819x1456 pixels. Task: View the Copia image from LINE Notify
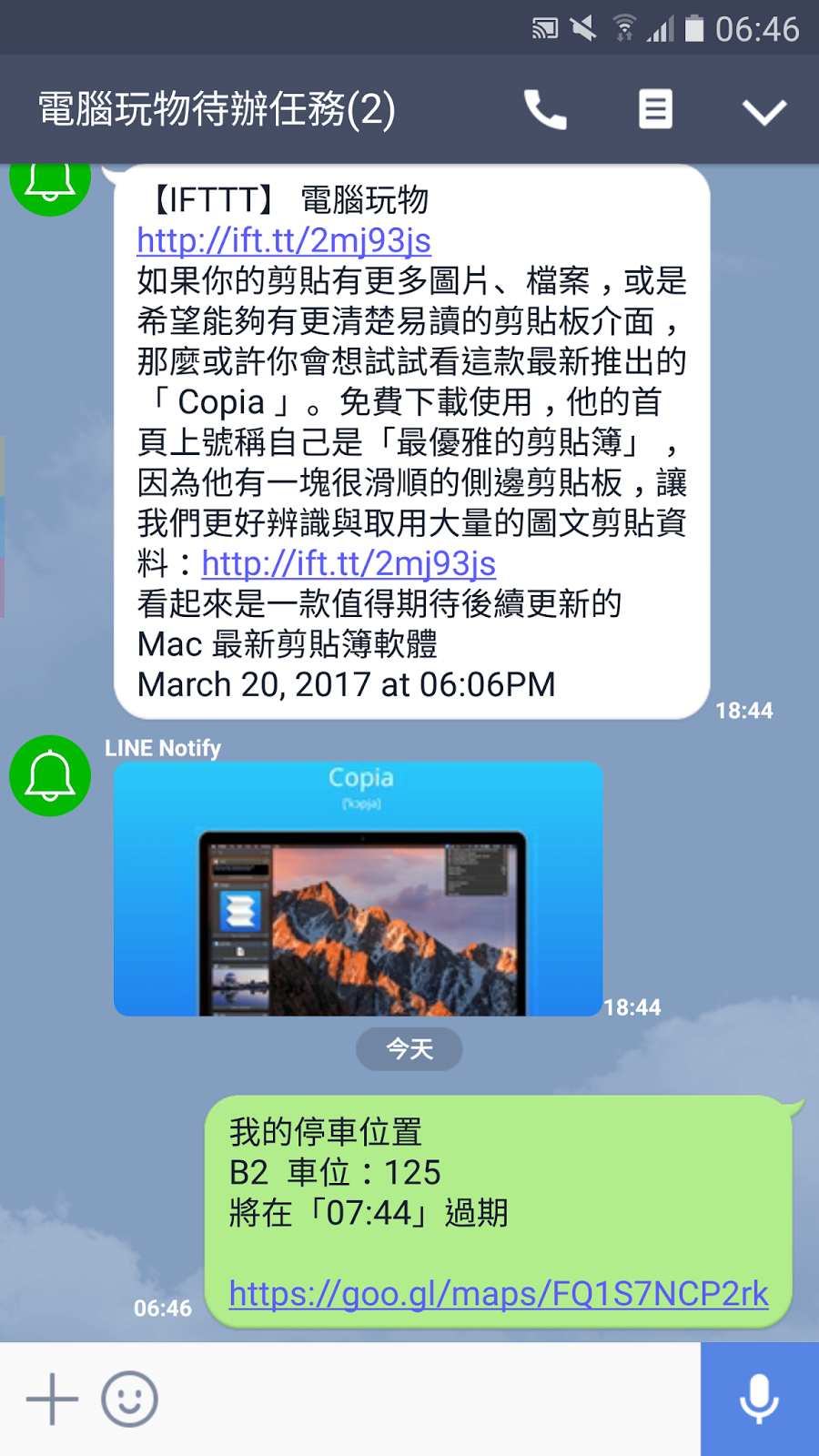(358, 888)
